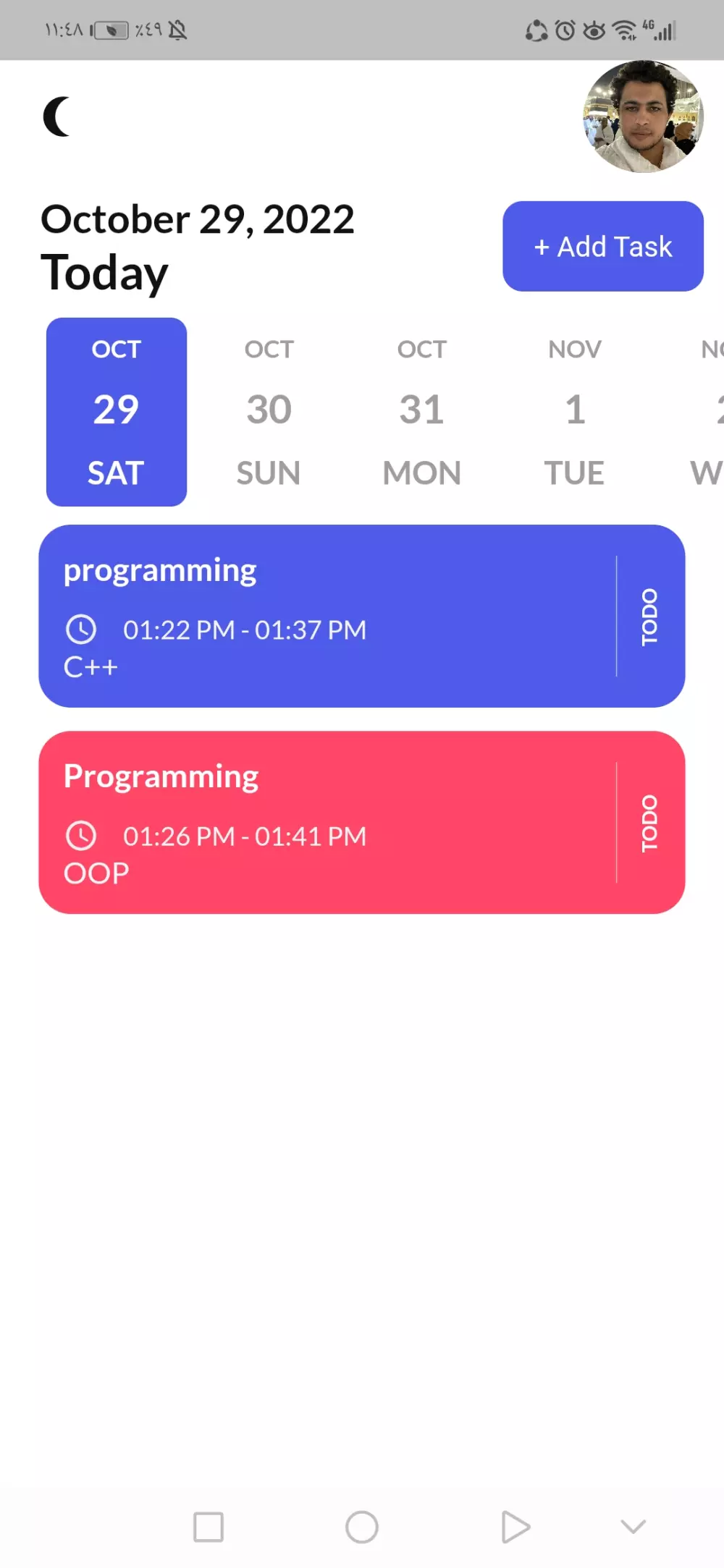Select Oct 31 Monday date
The width and height of the screenshot is (724, 1568).
click(421, 410)
